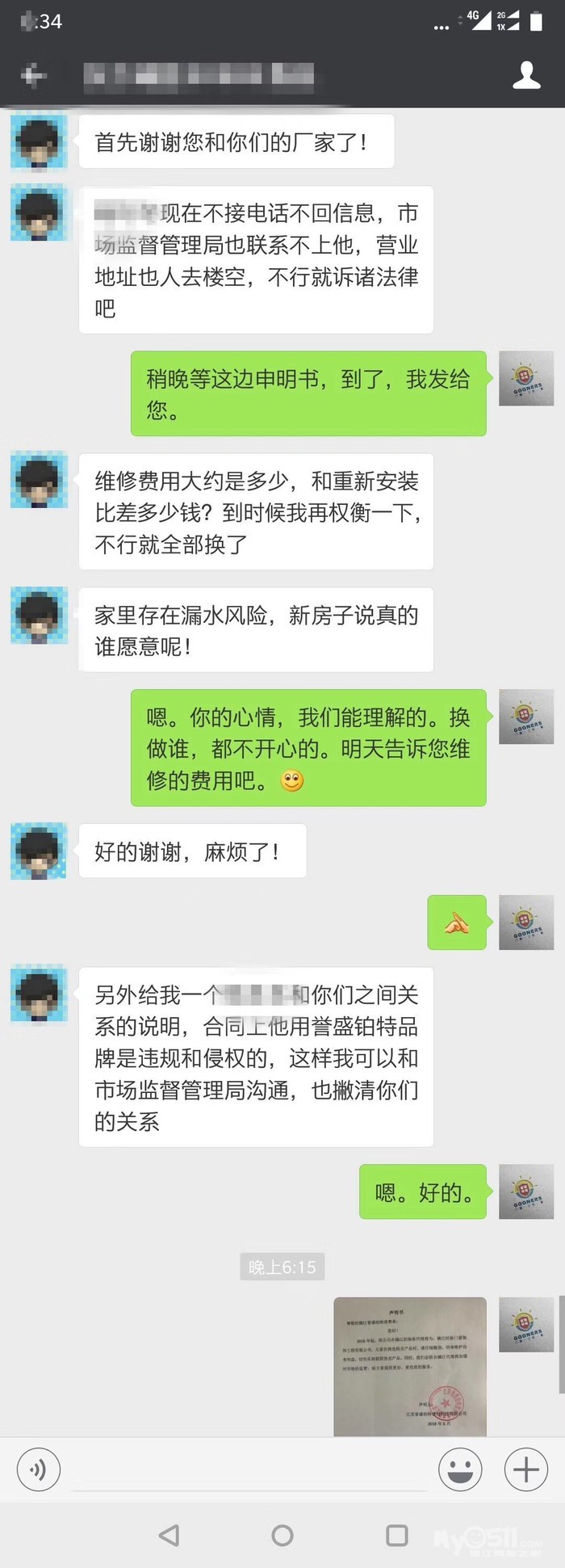Focus the message text field
Image resolution: width=565 pixels, height=1568 pixels.
250,1470
